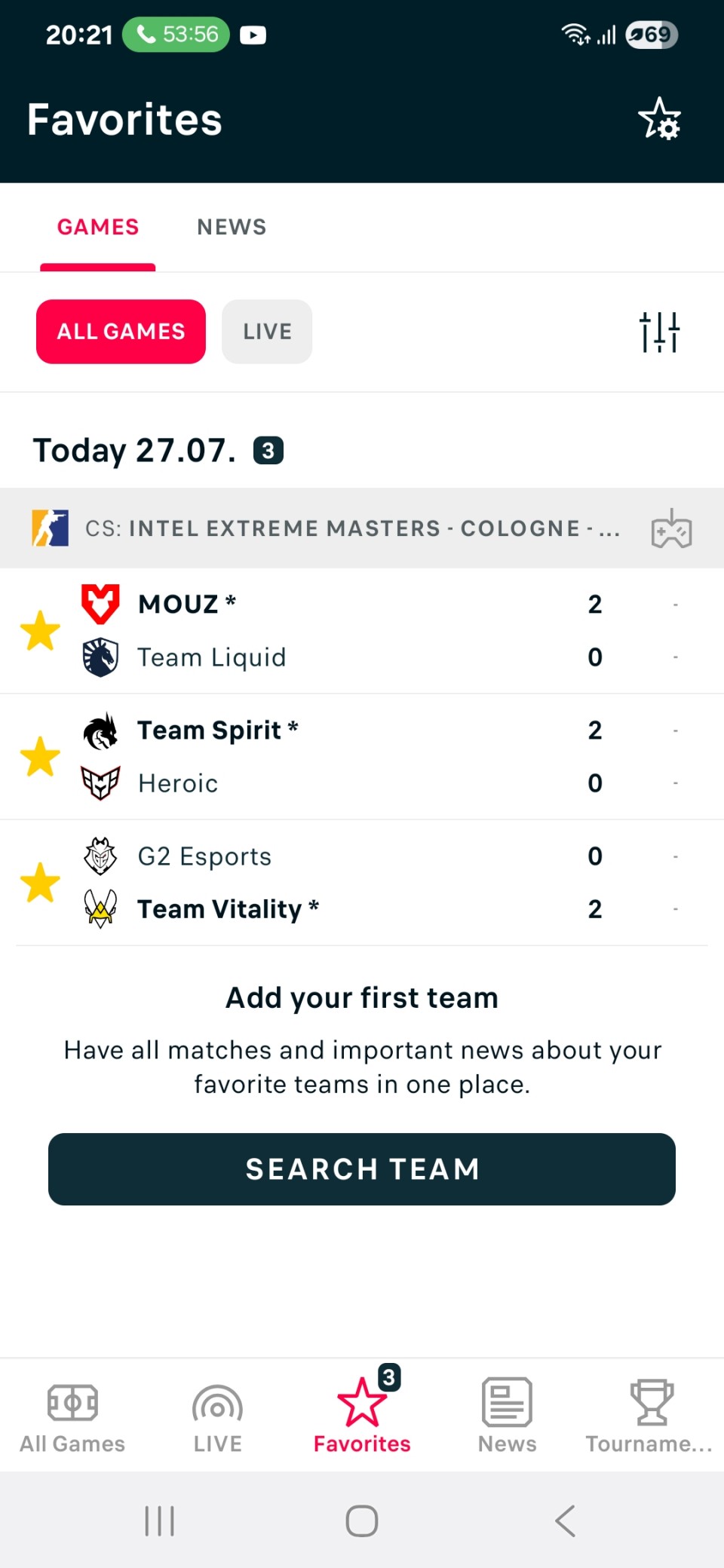Select the ALL GAMES chip

[x=121, y=332]
